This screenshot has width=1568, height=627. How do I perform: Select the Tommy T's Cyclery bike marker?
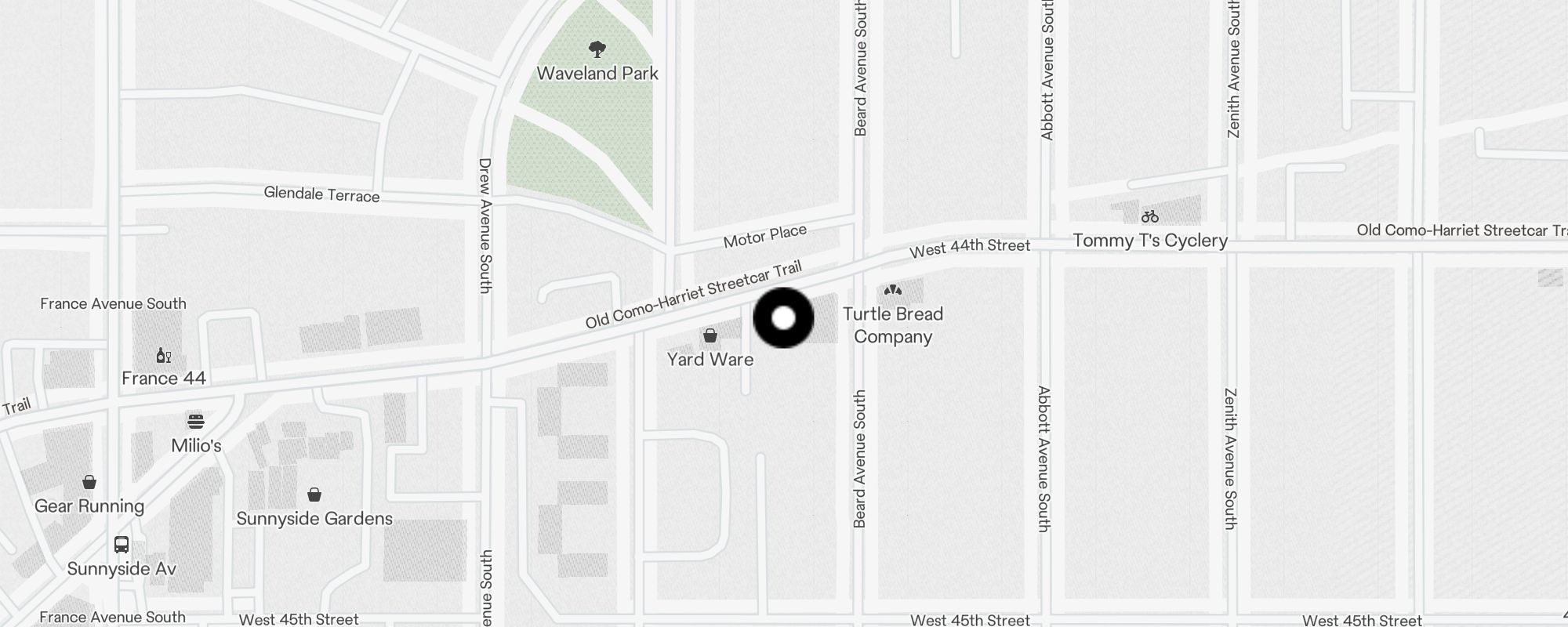pyautogui.click(x=1150, y=216)
